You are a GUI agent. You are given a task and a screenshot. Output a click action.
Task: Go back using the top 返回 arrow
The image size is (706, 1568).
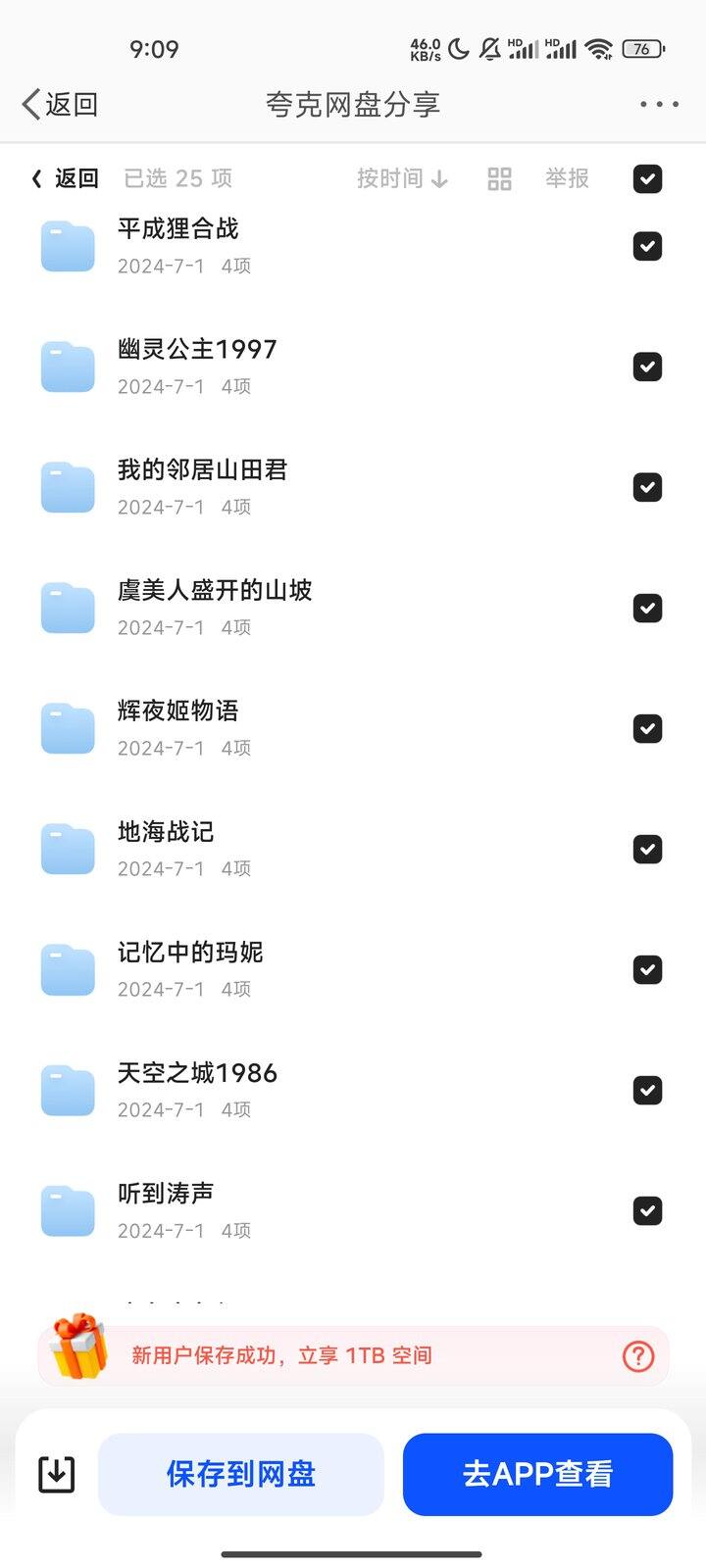[x=60, y=104]
